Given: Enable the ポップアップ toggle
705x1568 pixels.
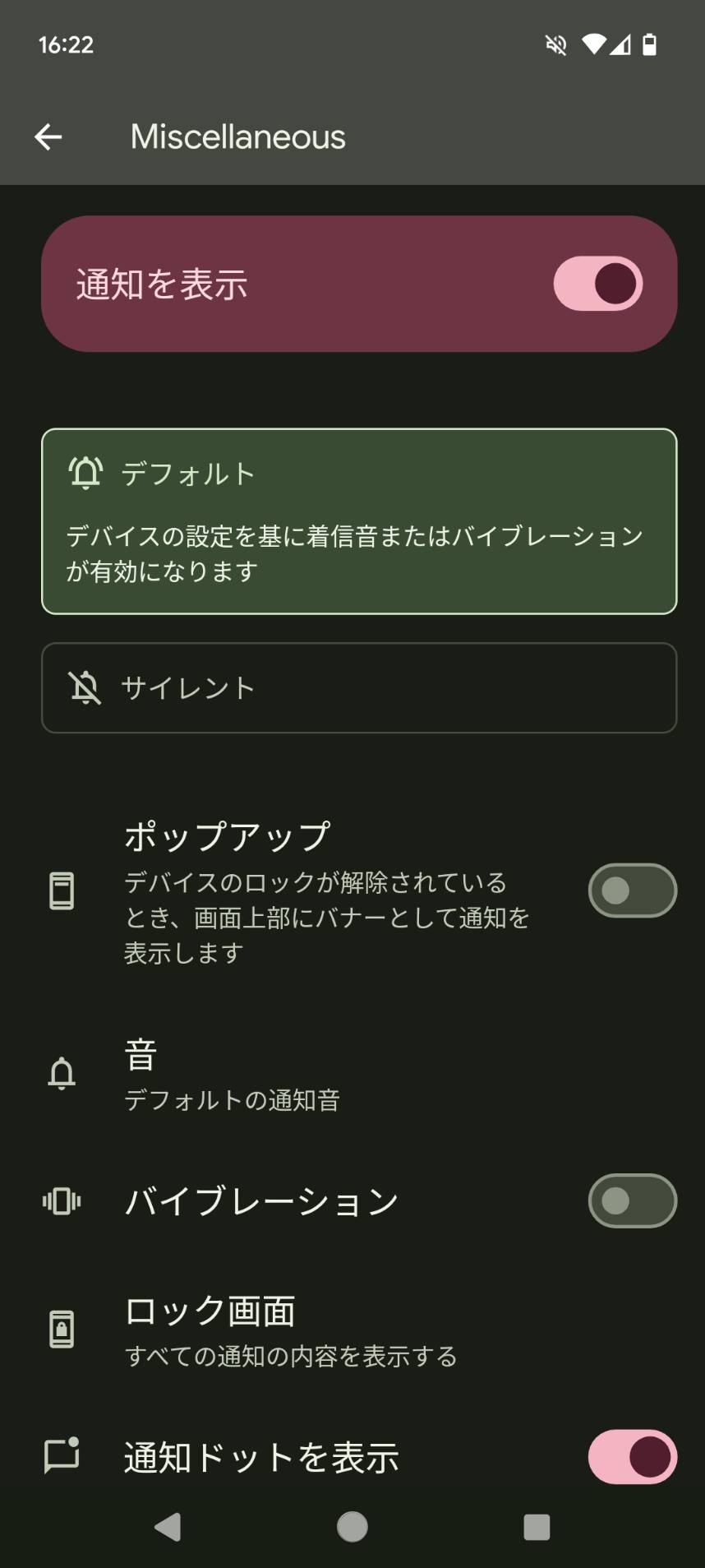Looking at the screenshot, I should pyautogui.click(x=632, y=890).
